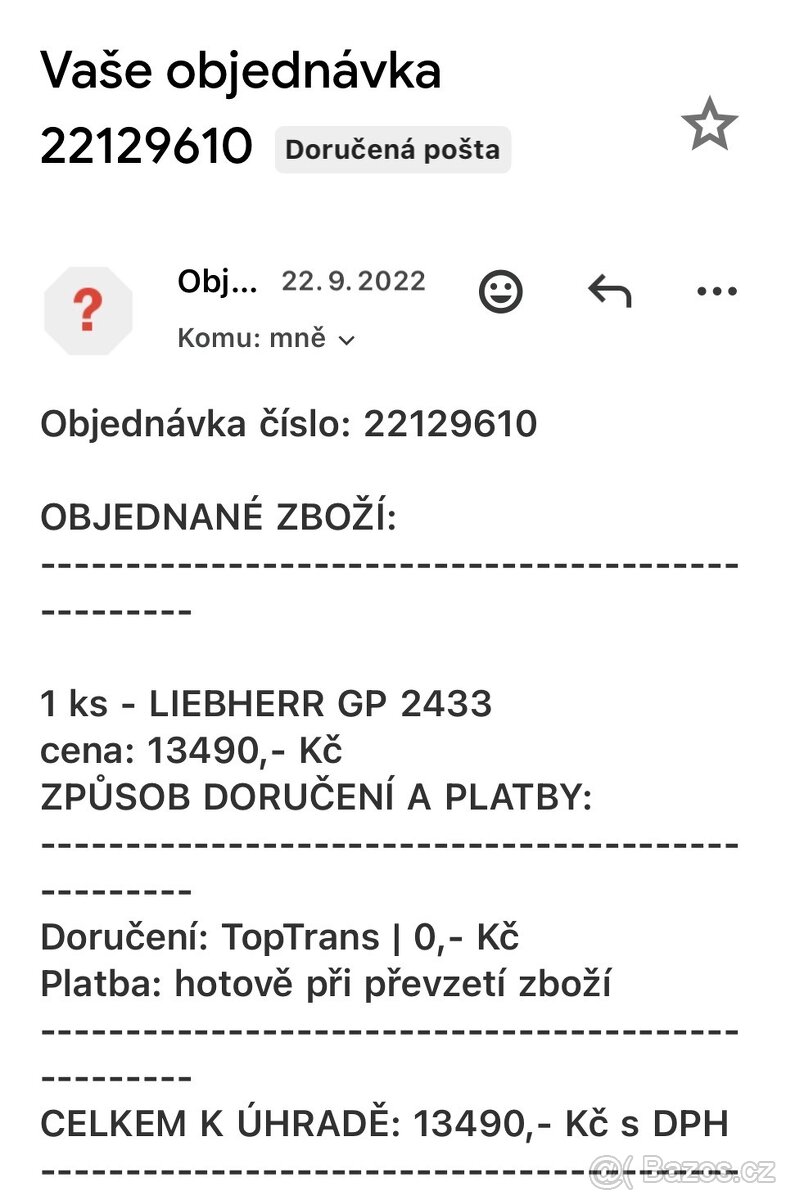Open the sender's avatar with question mark

[x=88, y=311]
